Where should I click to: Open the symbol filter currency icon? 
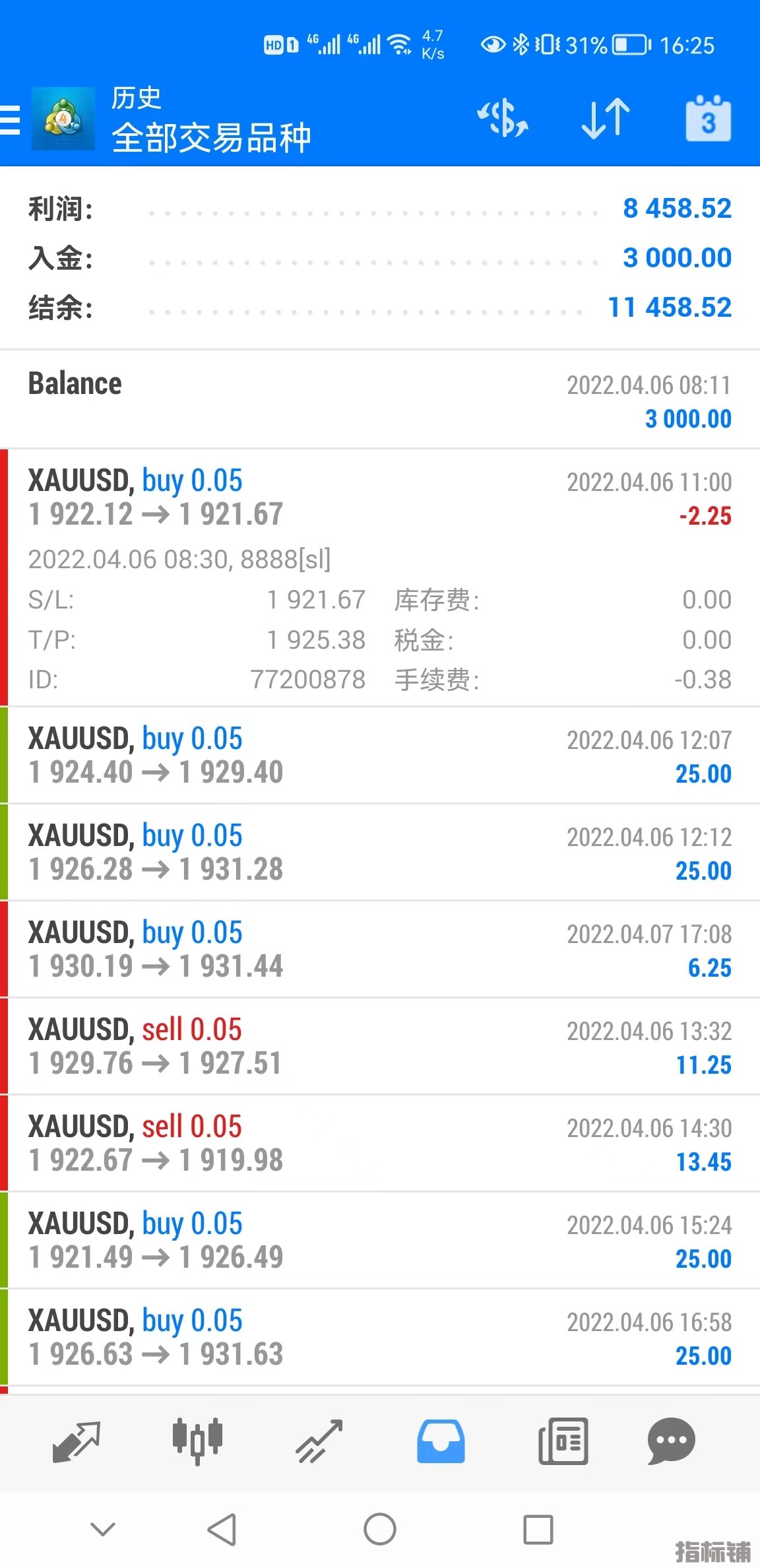pyautogui.click(x=503, y=119)
